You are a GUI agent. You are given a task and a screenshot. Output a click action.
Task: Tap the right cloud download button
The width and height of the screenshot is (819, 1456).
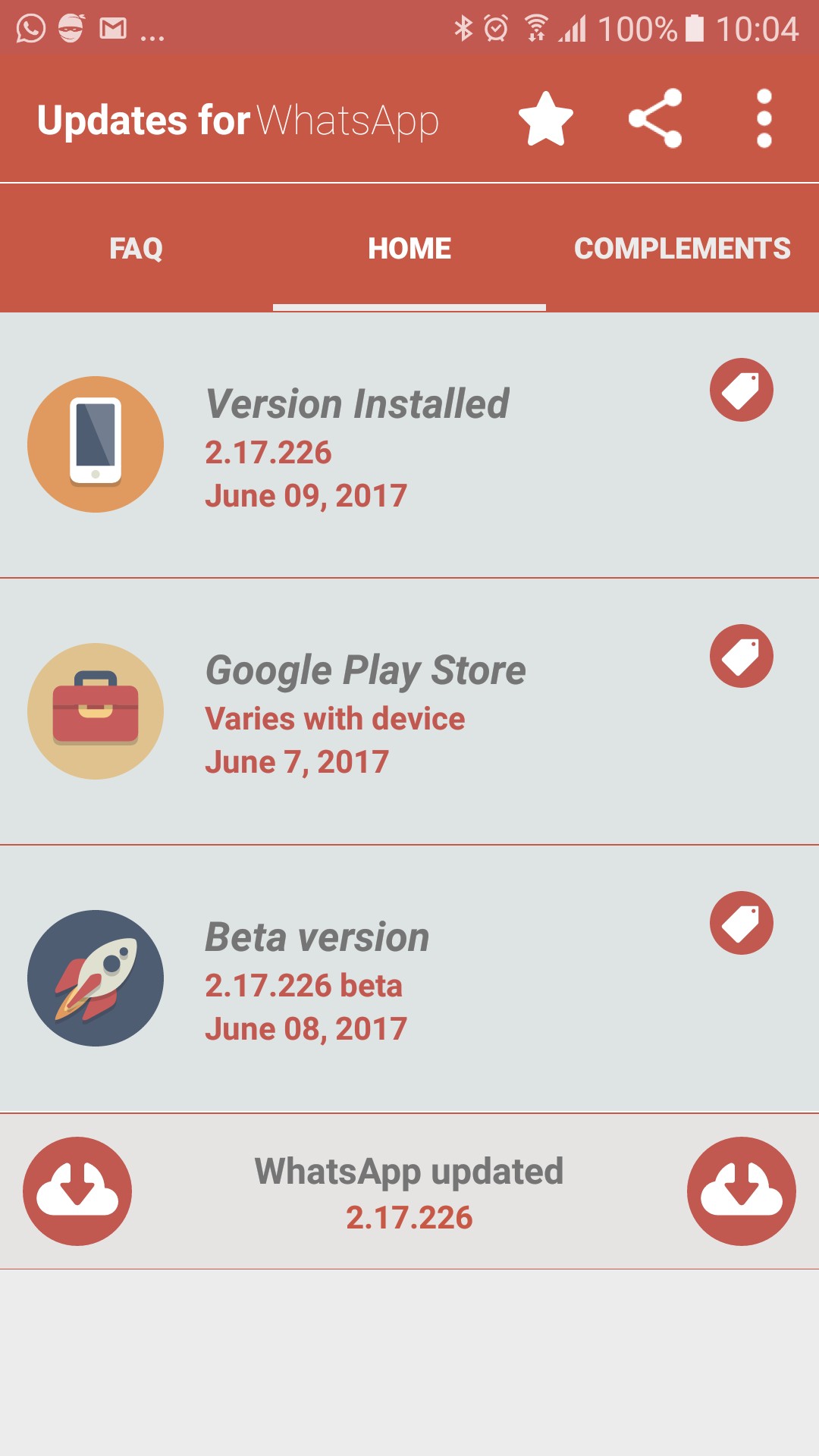coord(741,1191)
